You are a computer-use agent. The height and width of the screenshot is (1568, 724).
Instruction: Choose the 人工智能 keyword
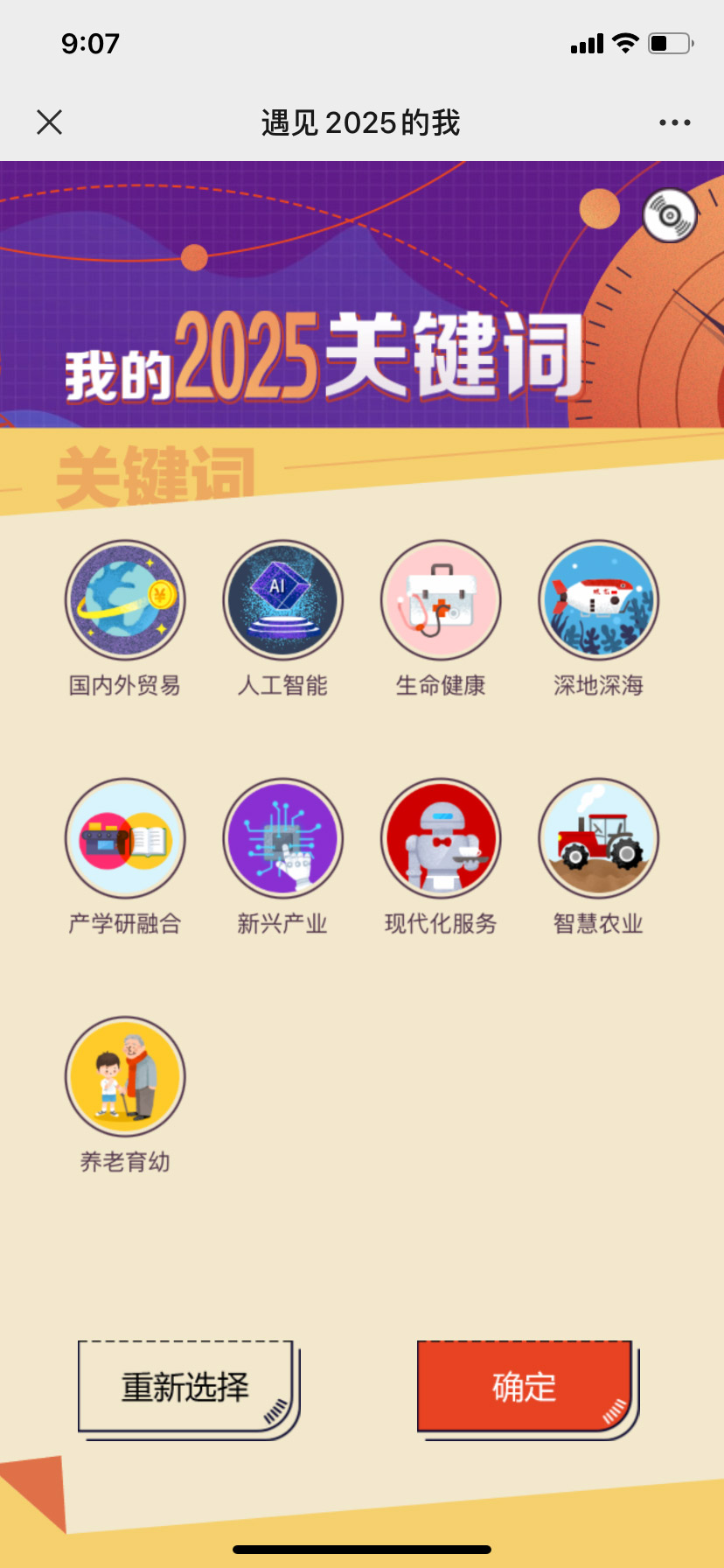pyautogui.click(x=282, y=600)
